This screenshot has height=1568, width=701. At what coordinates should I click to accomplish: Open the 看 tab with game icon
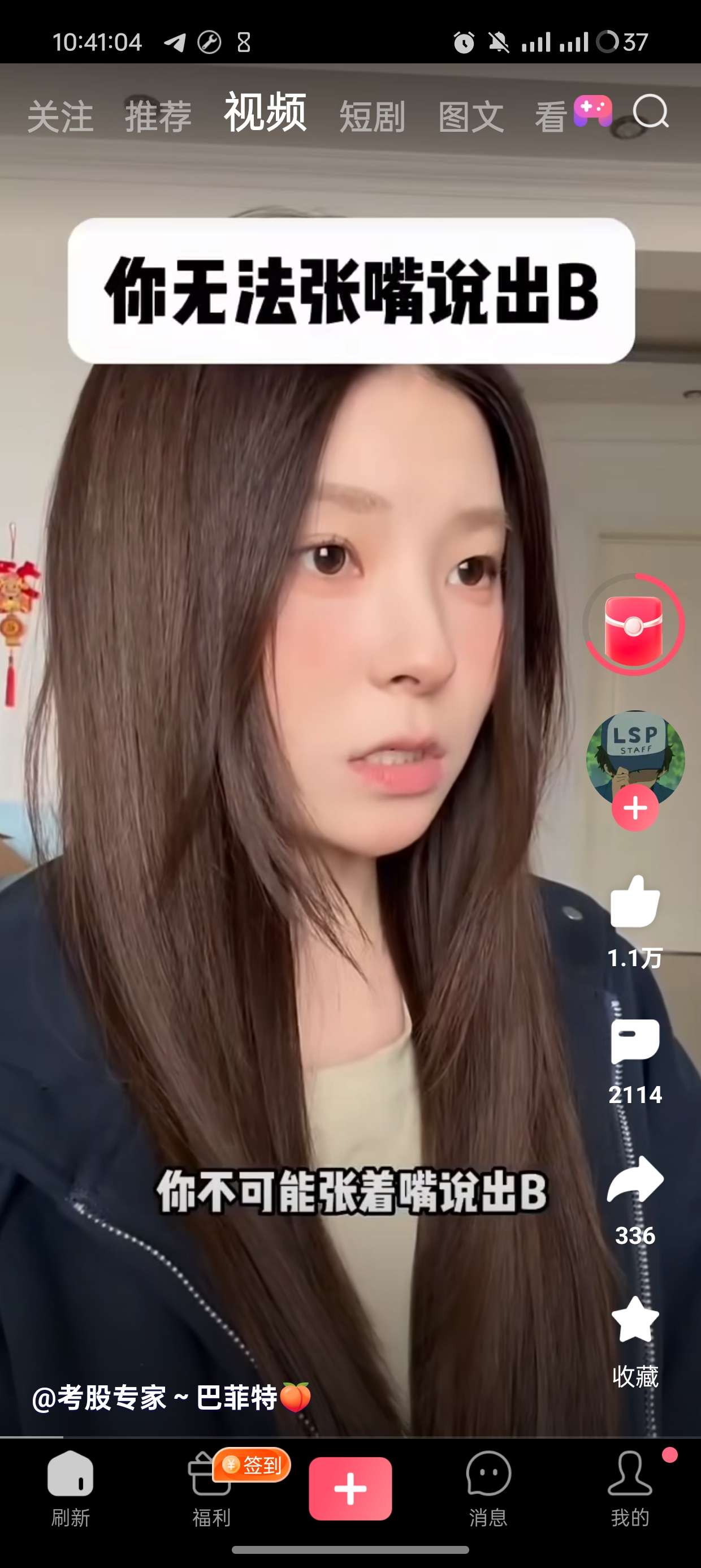point(573,114)
